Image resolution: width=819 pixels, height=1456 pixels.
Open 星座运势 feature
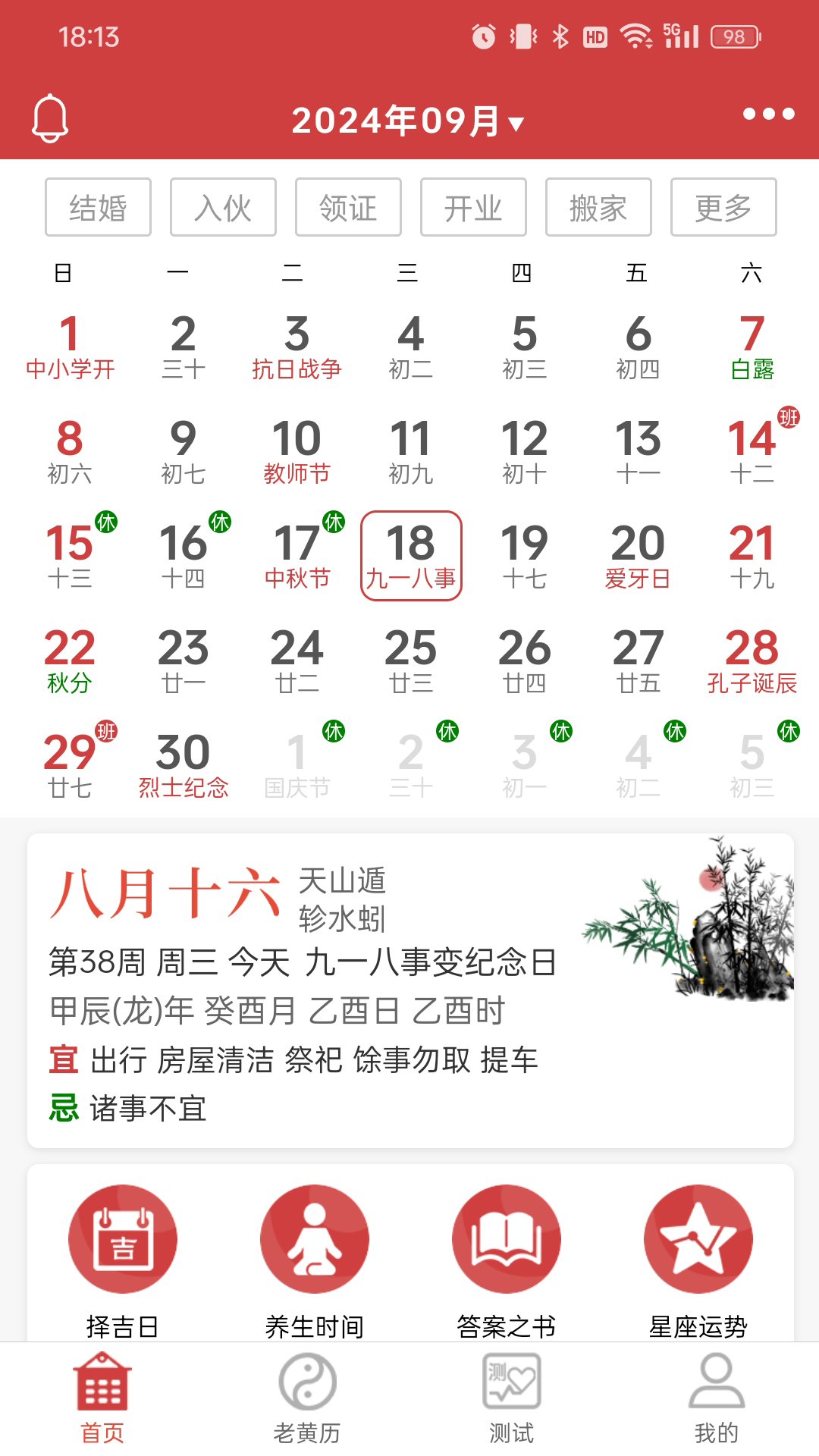(x=698, y=1260)
